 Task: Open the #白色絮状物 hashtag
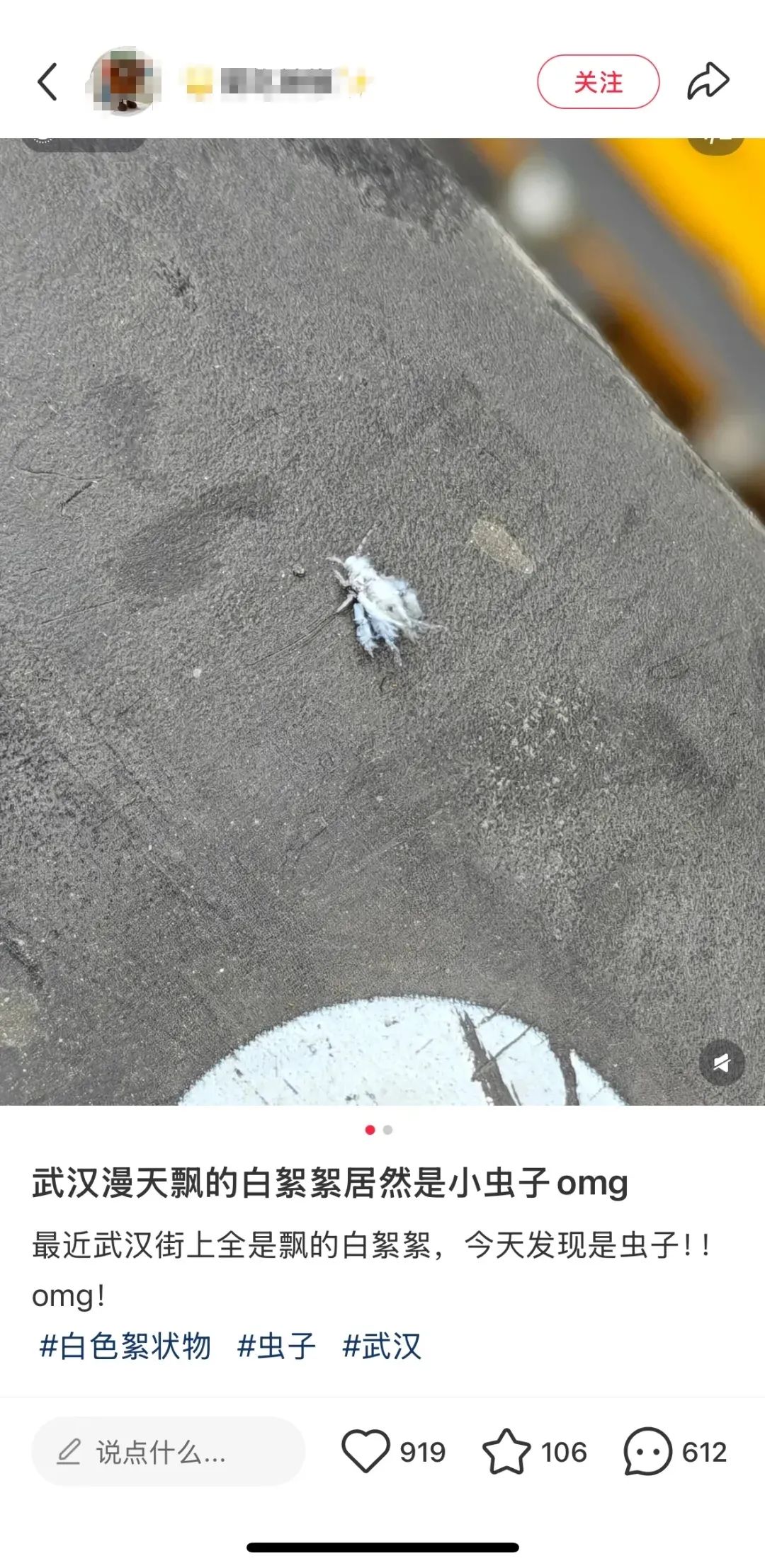[125, 1346]
